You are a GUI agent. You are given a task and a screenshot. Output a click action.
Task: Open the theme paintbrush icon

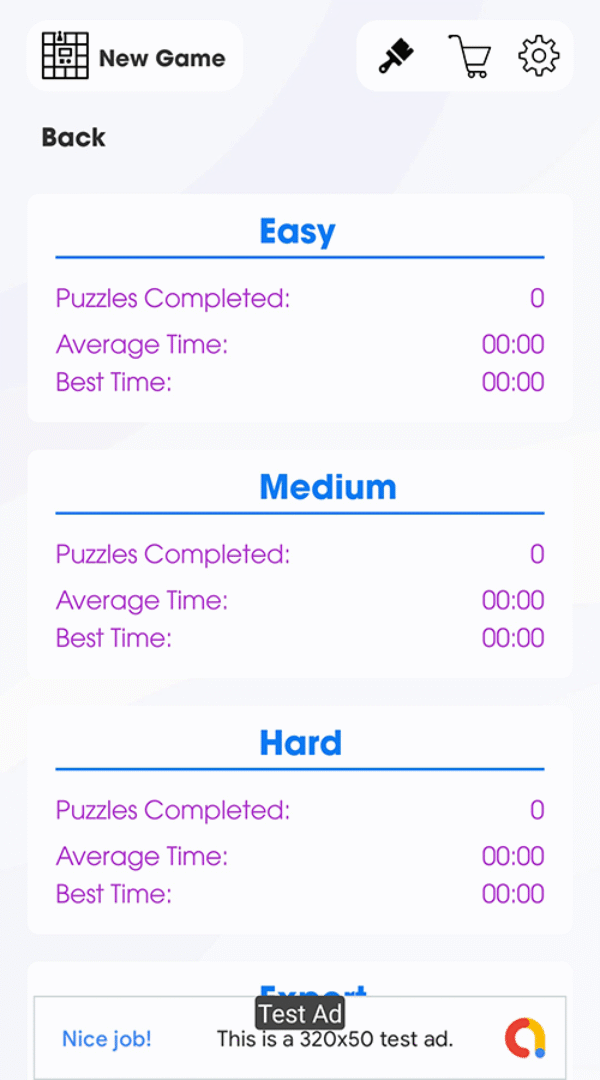click(397, 56)
